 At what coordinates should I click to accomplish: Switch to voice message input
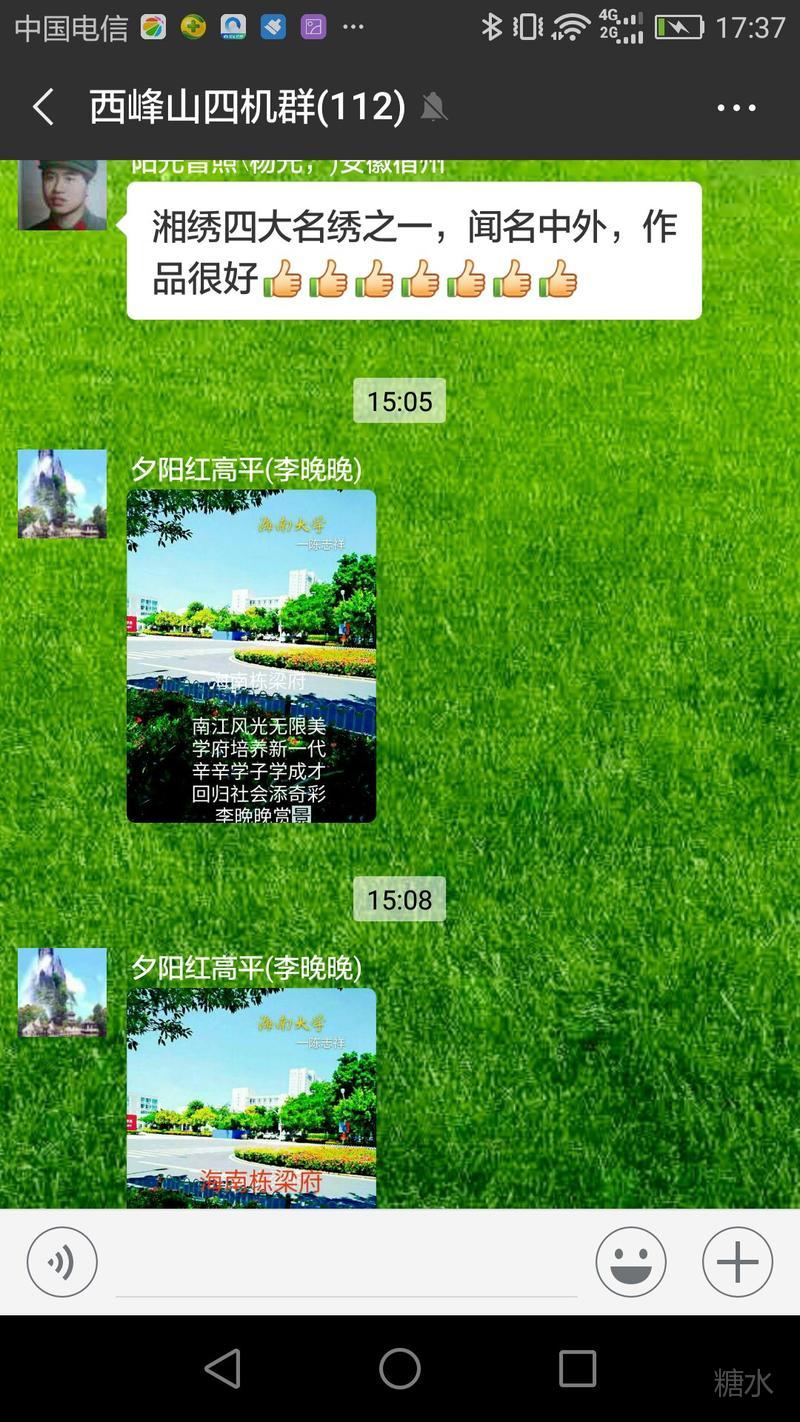62,1262
